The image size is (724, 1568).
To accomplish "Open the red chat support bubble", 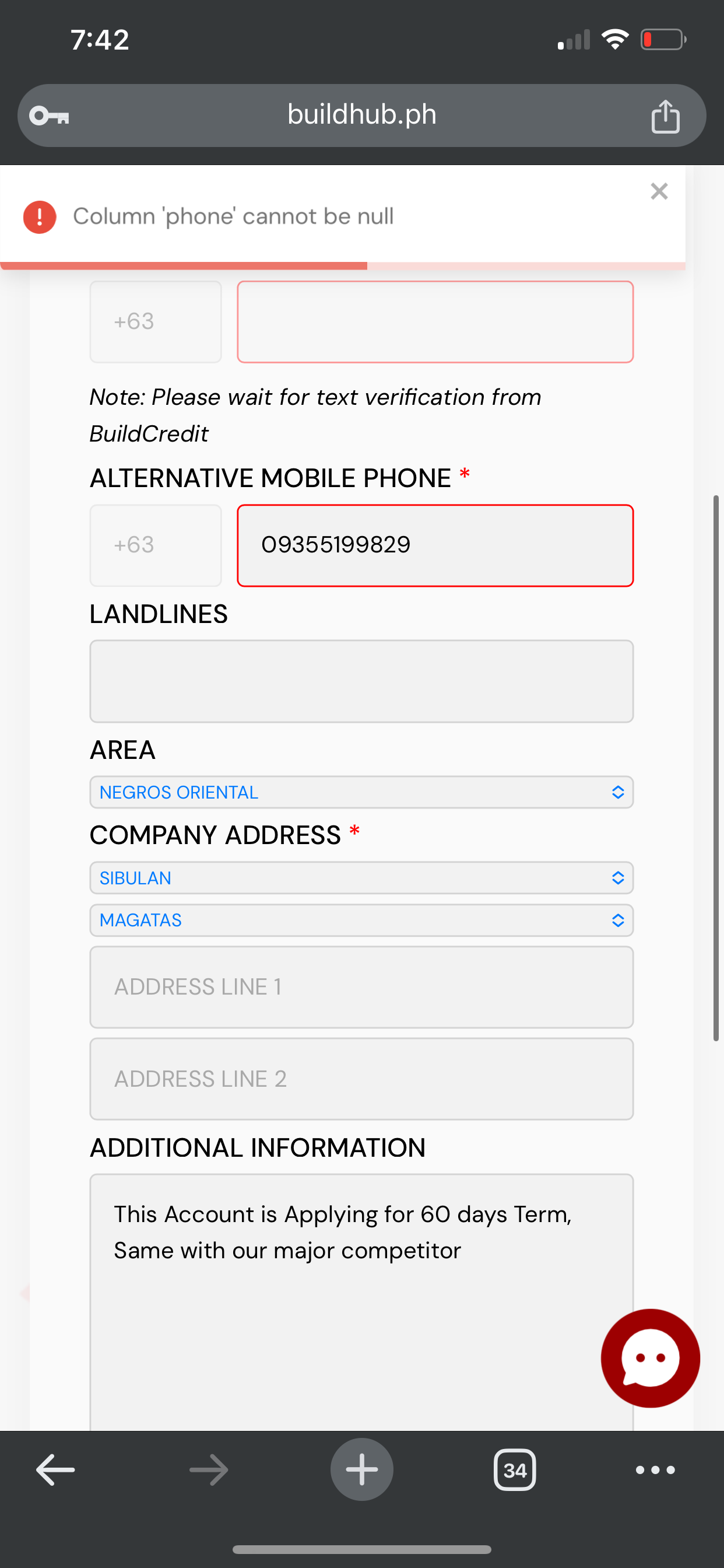I will [x=650, y=1358].
